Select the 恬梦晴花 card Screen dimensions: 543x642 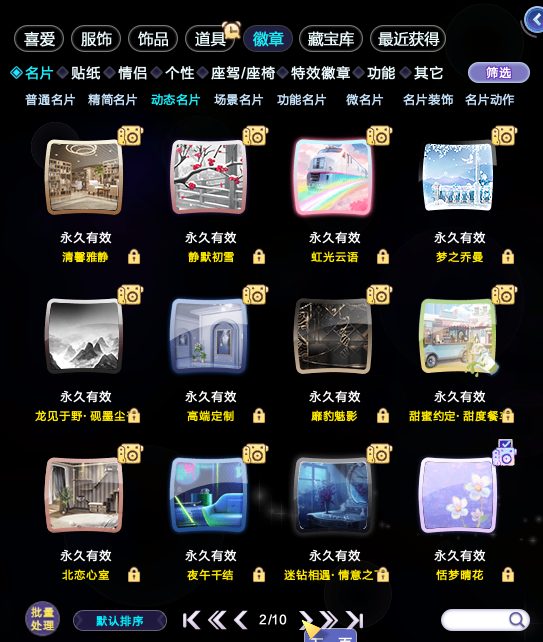[459, 495]
